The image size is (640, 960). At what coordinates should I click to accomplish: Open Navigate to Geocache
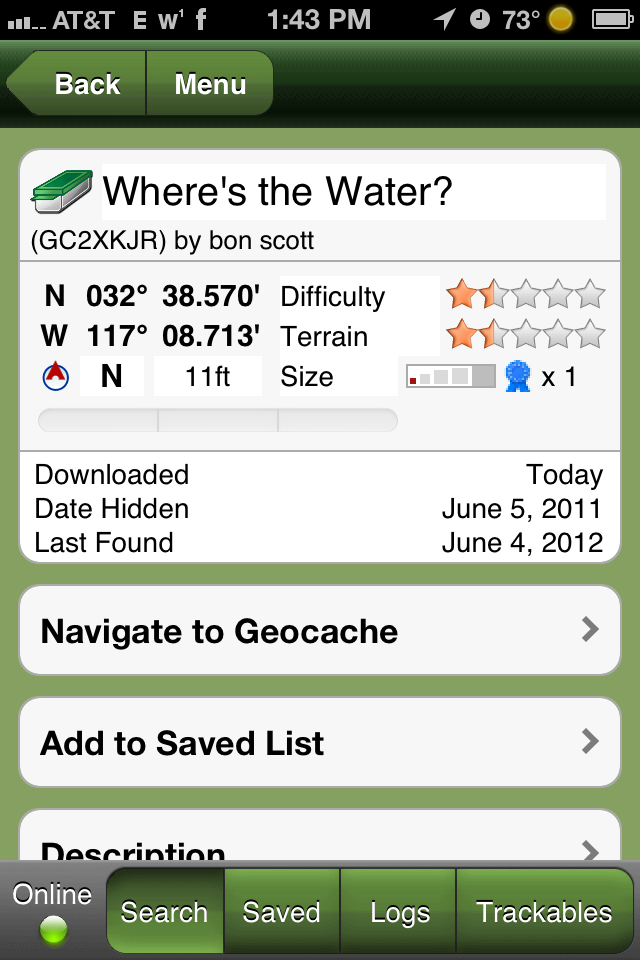[x=320, y=631]
